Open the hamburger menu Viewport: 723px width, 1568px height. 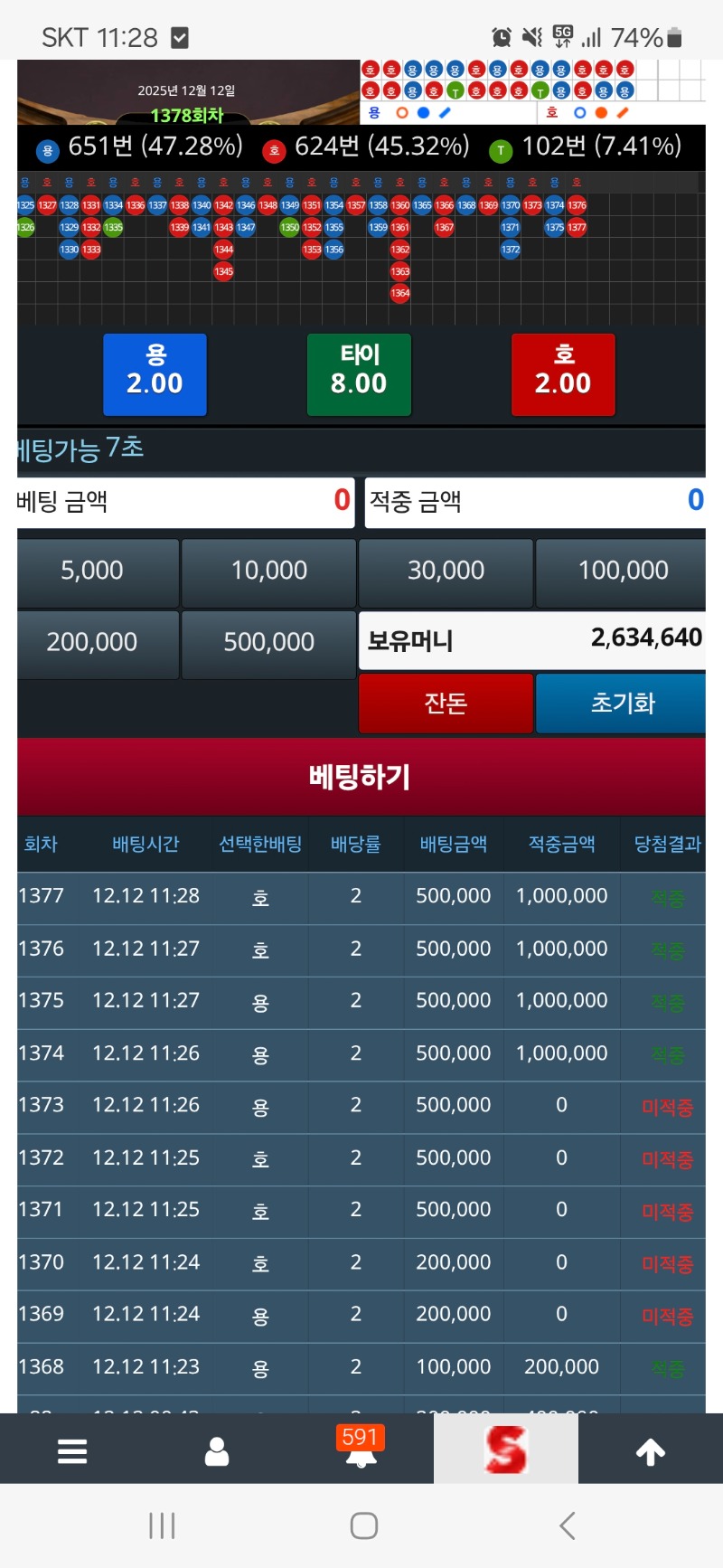[x=72, y=1450]
